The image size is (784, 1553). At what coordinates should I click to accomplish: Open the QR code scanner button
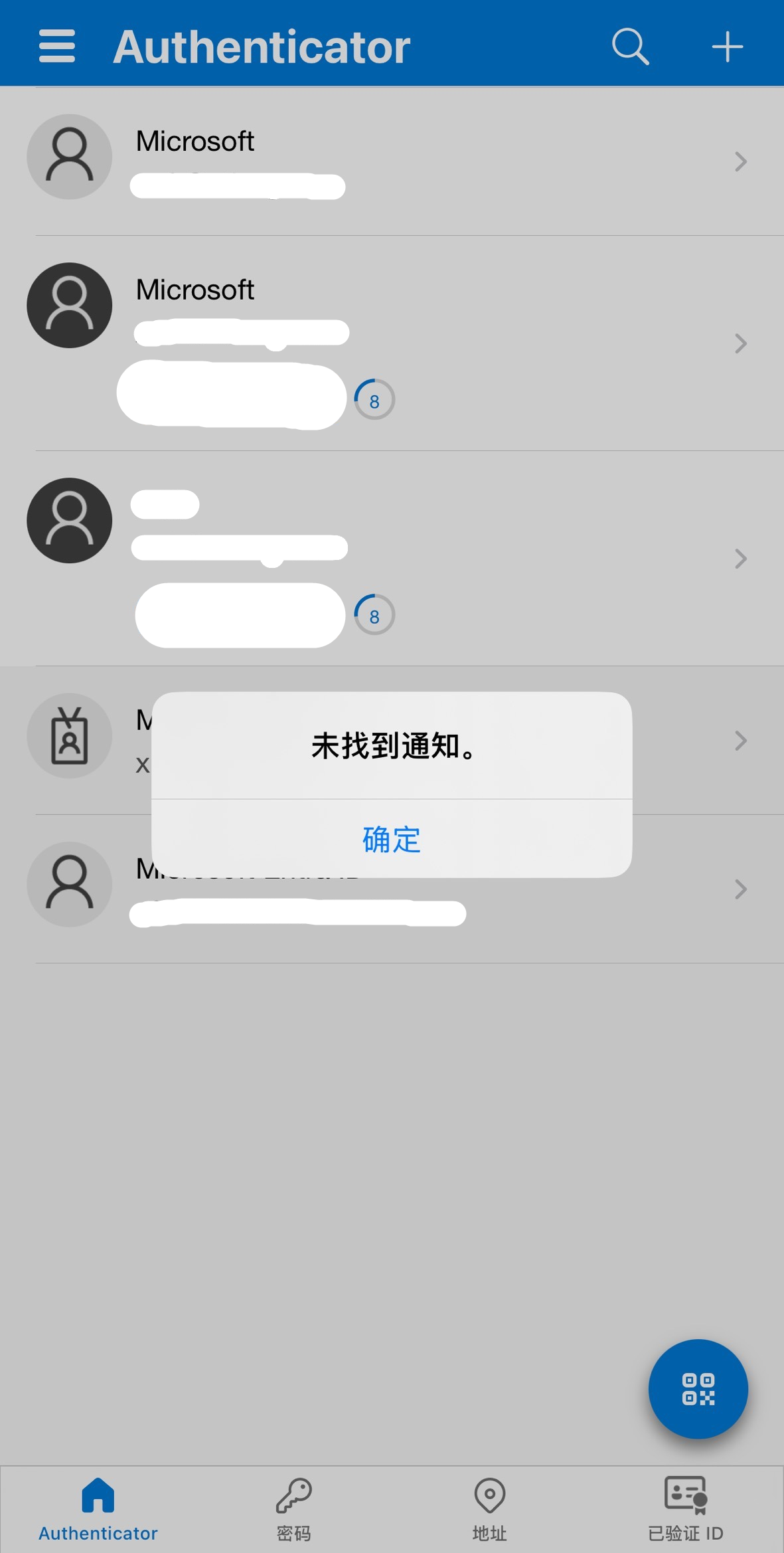tap(698, 1389)
